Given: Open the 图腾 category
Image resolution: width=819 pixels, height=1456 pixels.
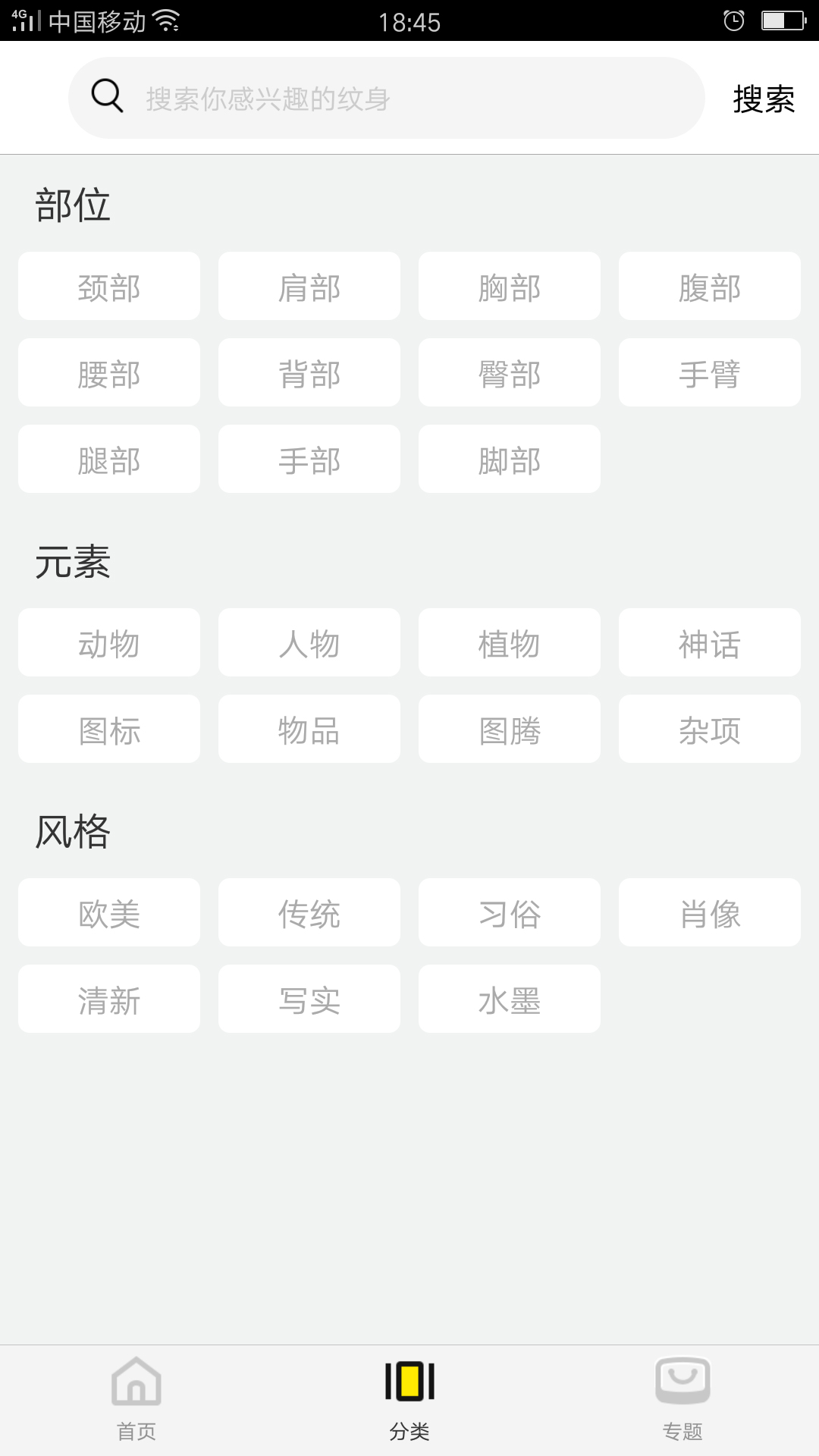Looking at the screenshot, I should pos(509,729).
